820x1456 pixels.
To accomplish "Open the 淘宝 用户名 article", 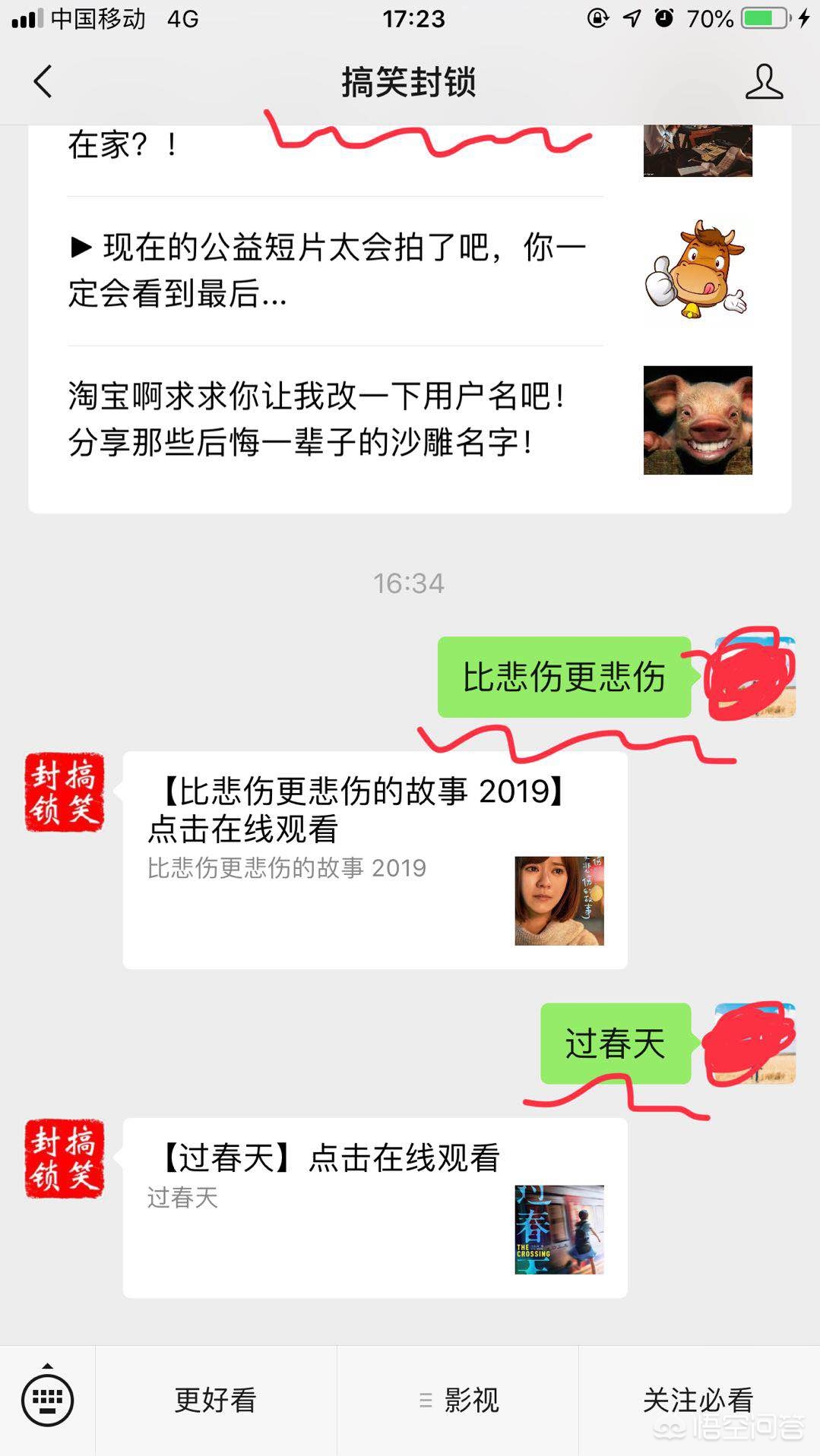I will pyautogui.click(x=410, y=420).
